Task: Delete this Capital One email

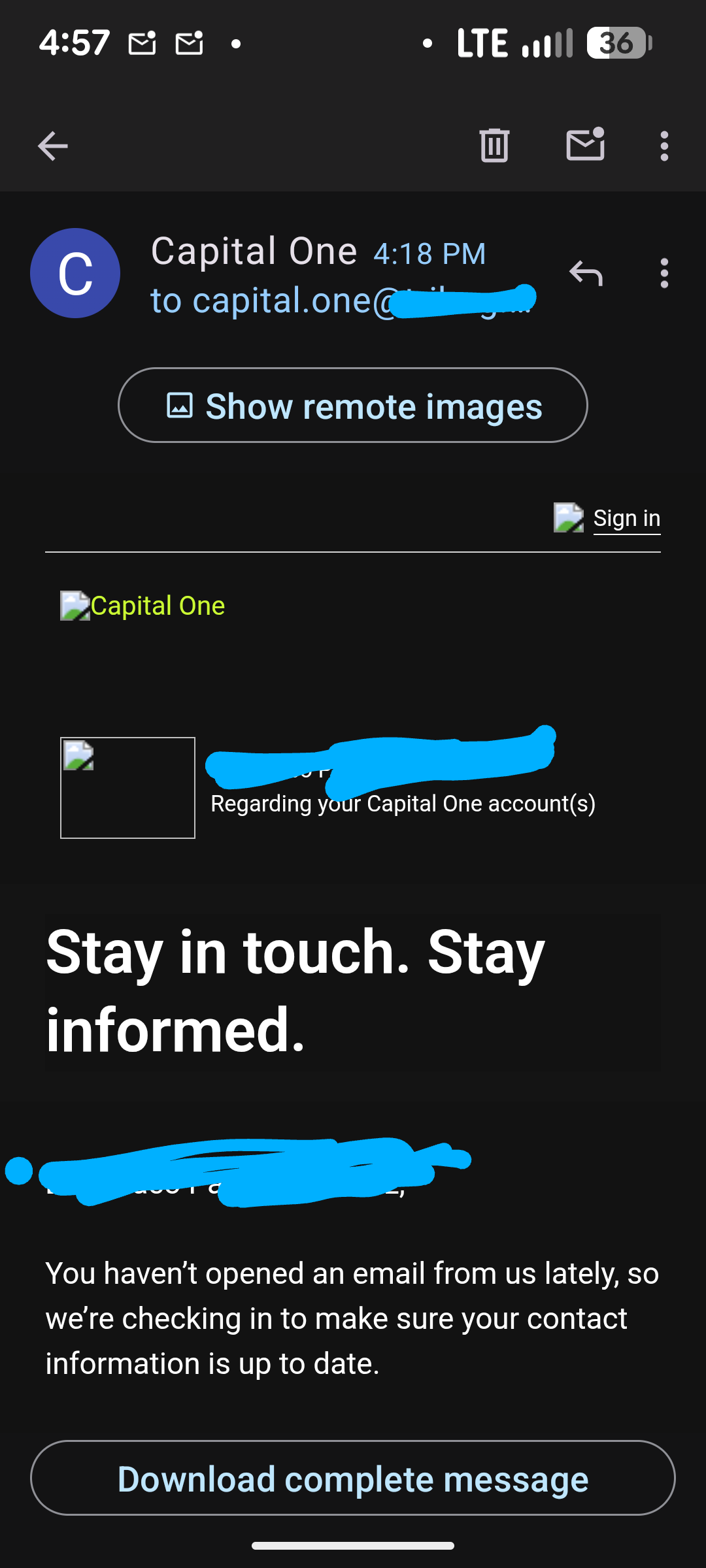Action: (494, 145)
